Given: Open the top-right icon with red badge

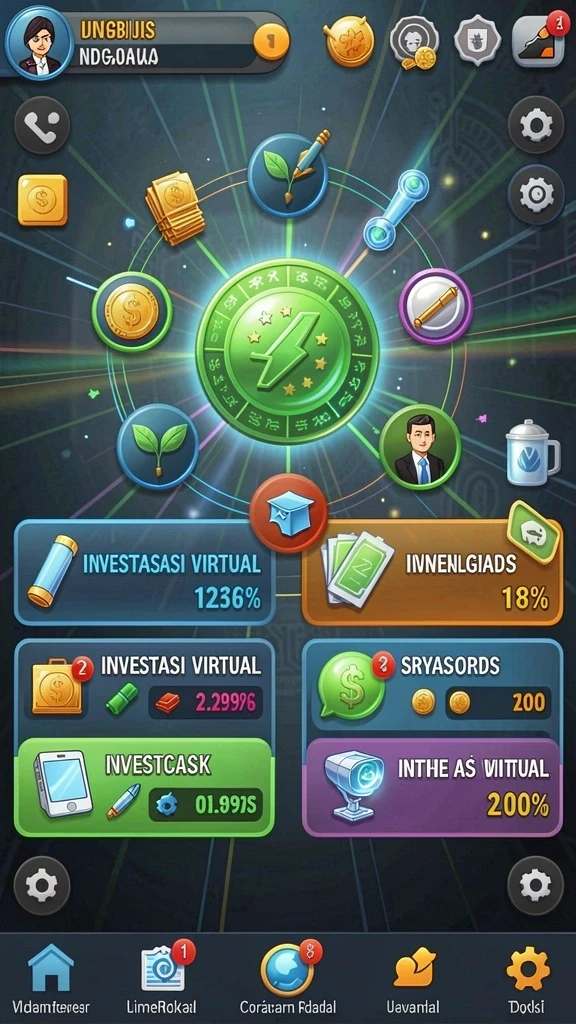Looking at the screenshot, I should [x=538, y=40].
